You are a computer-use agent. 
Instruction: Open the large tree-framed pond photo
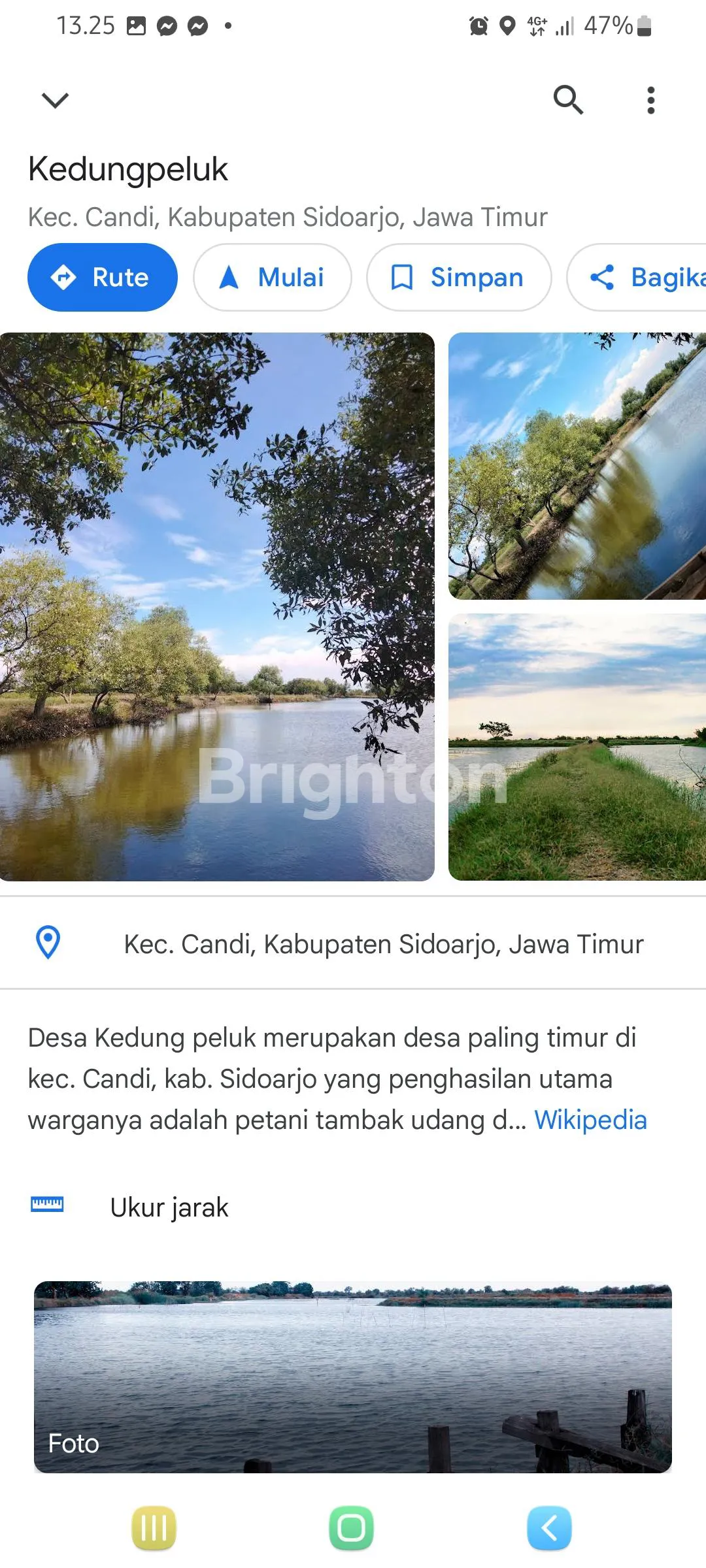(x=217, y=606)
